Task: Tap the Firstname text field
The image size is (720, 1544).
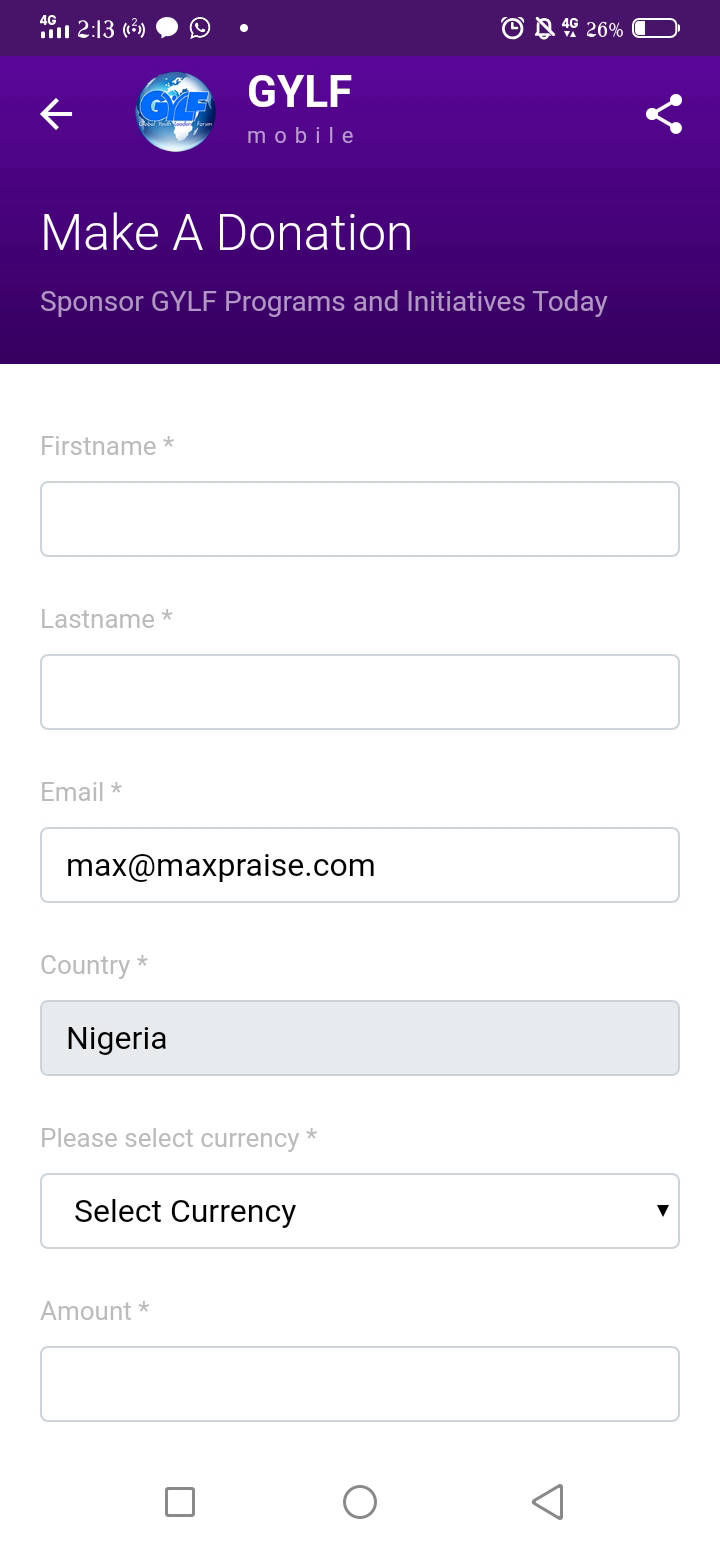Action: (x=360, y=519)
